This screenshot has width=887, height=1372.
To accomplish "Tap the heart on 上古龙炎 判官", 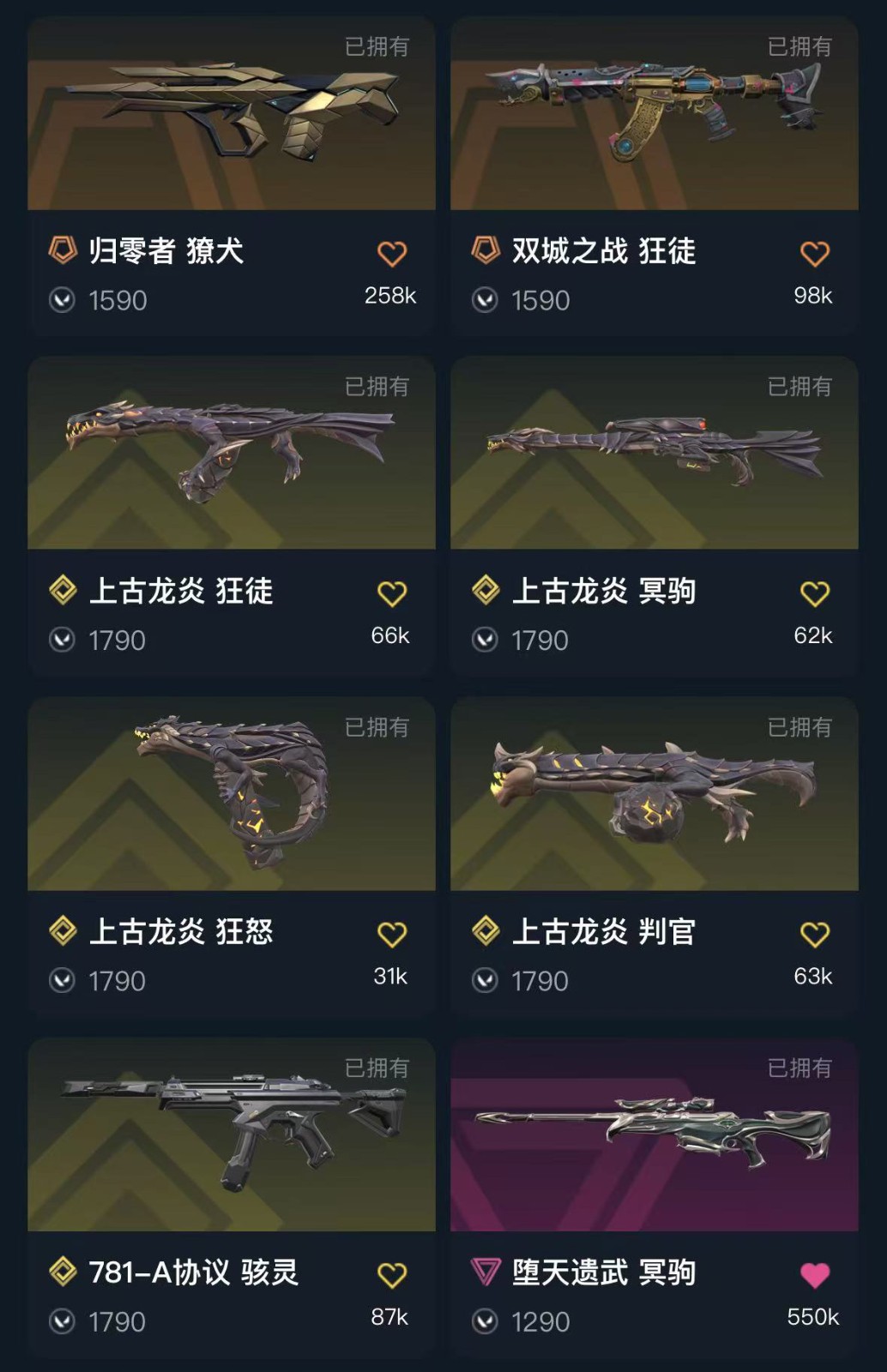I will 814,934.
